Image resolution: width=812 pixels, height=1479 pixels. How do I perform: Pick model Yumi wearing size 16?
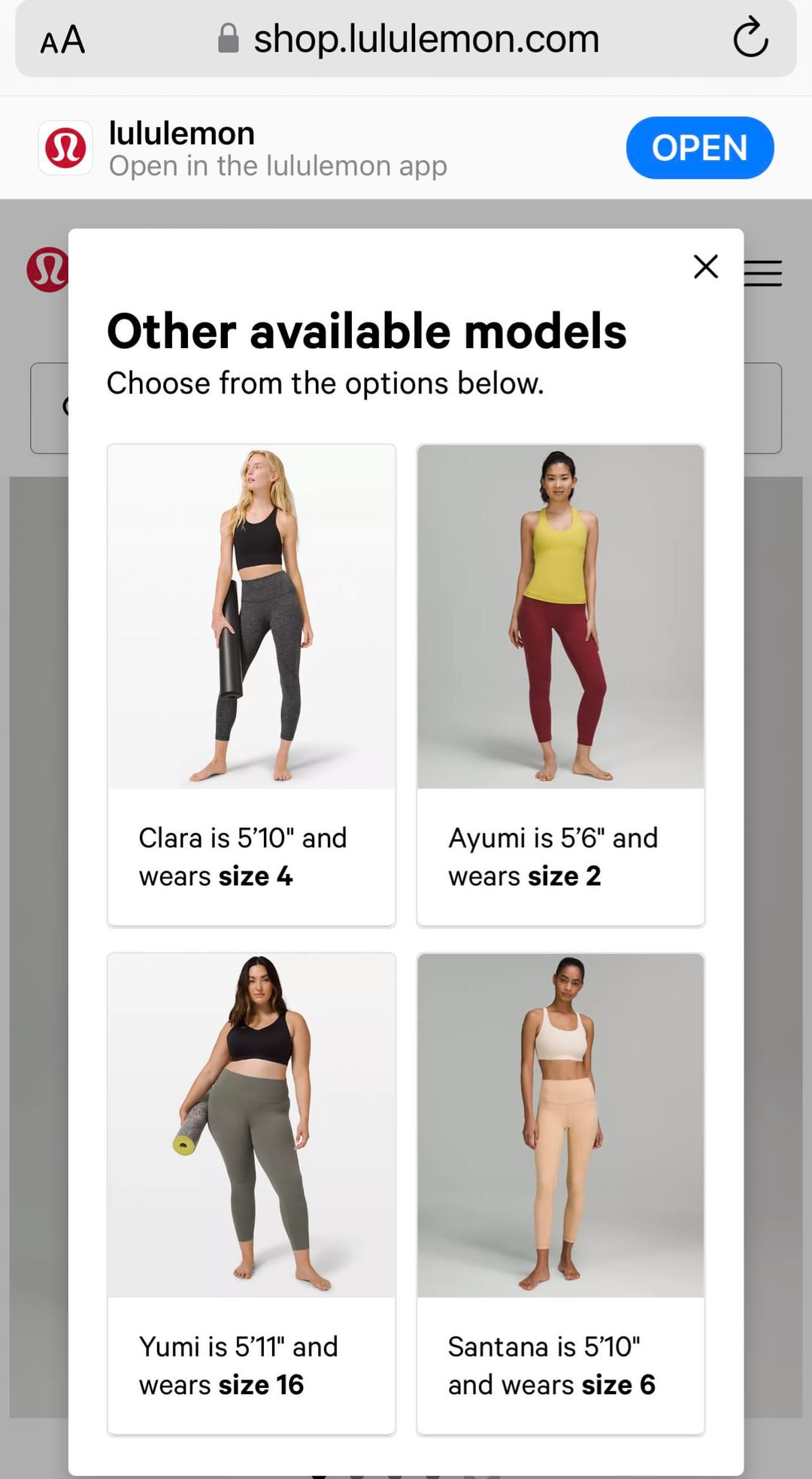(251, 1193)
